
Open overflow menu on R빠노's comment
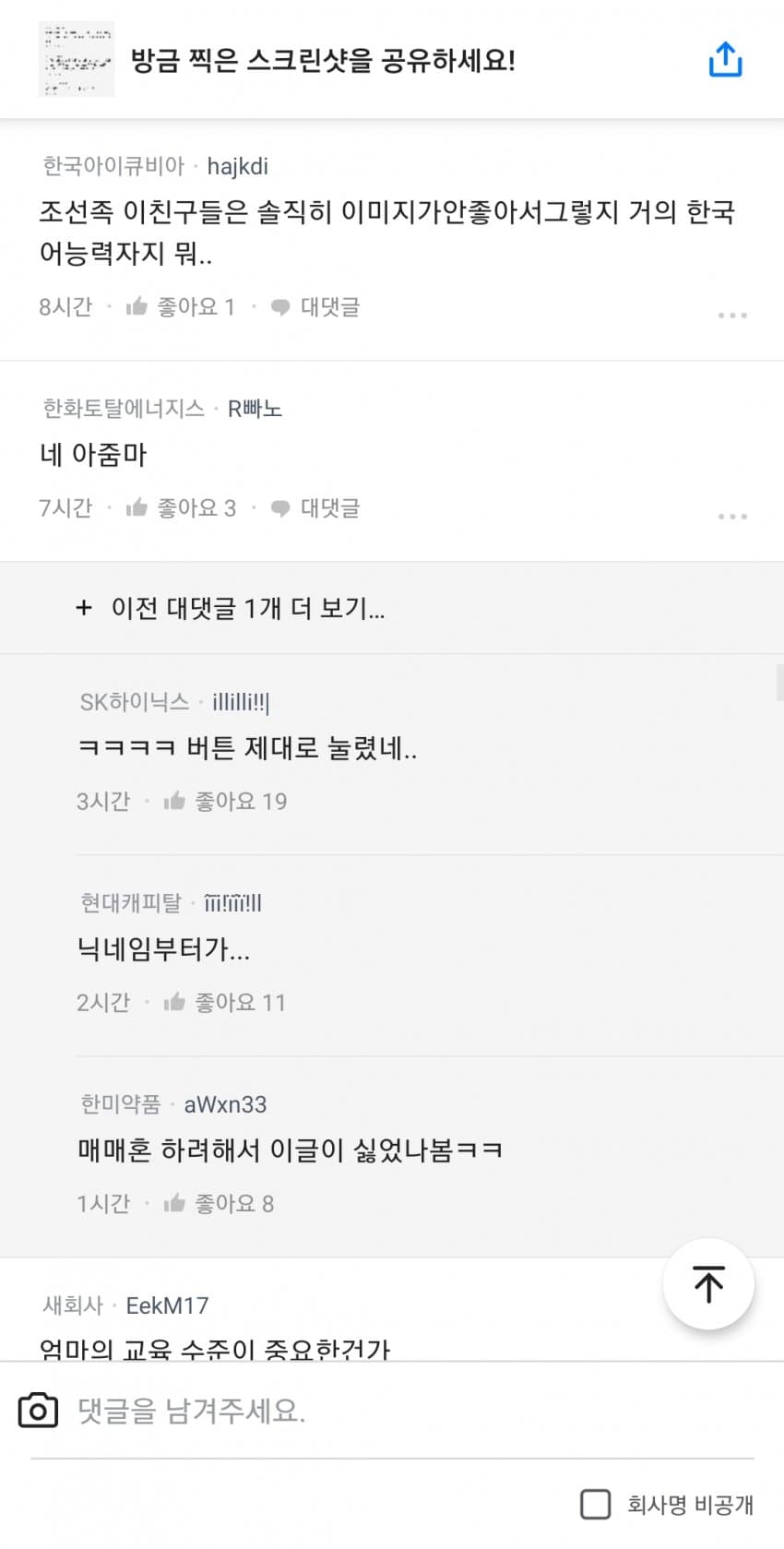[x=732, y=517]
